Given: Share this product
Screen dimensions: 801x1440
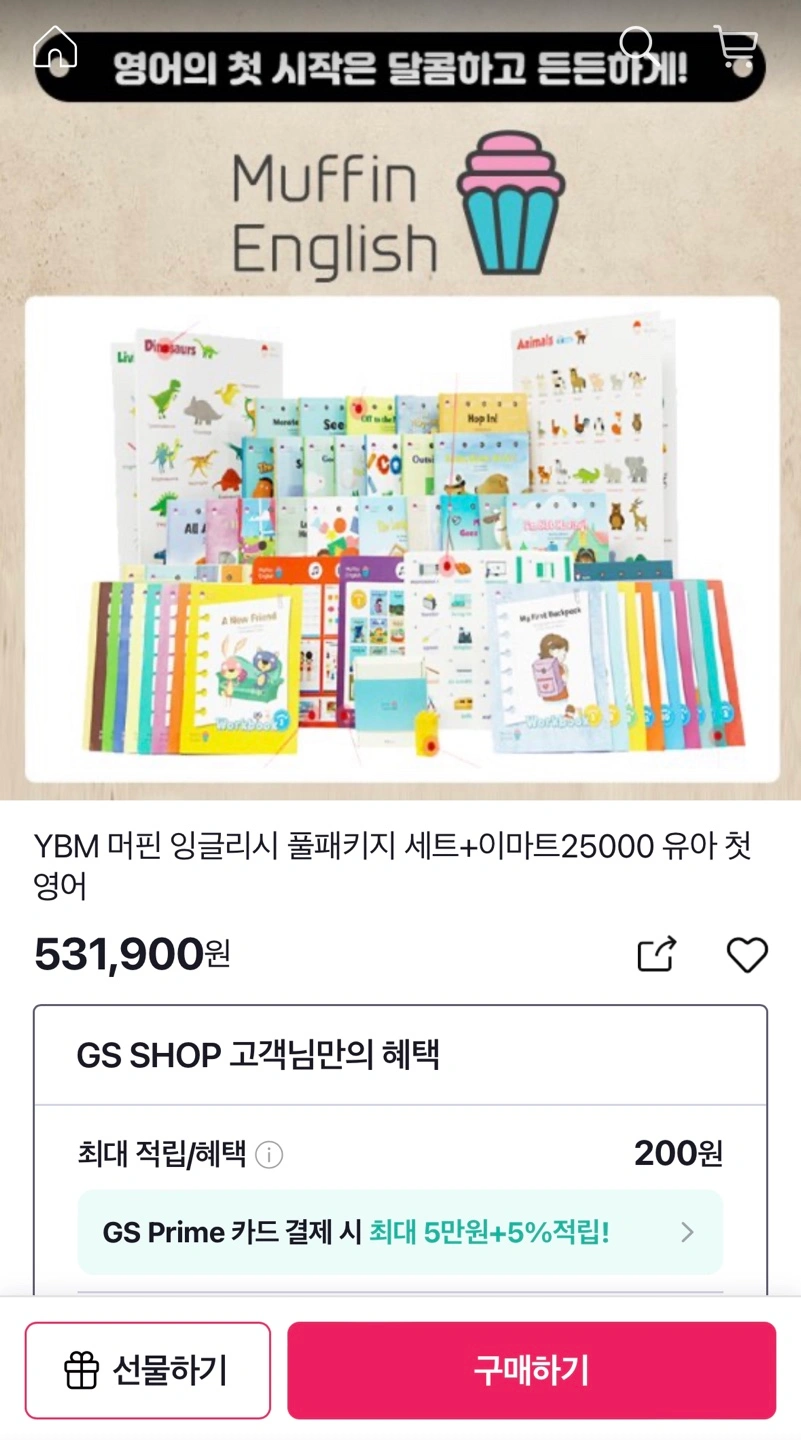Looking at the screenshot, I should click(x=657, y=954).
